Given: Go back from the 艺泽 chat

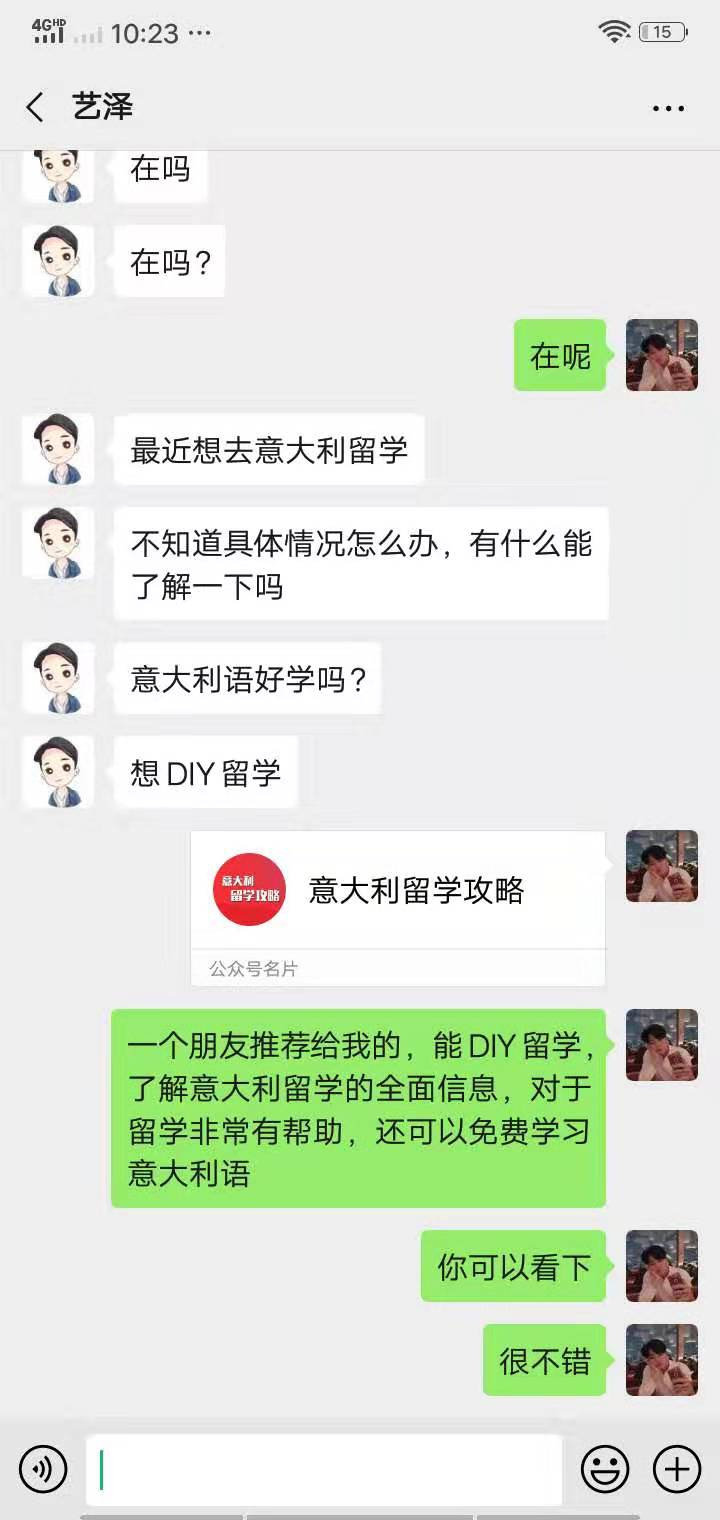Looking at the screenshot, I should pos(35,107).
